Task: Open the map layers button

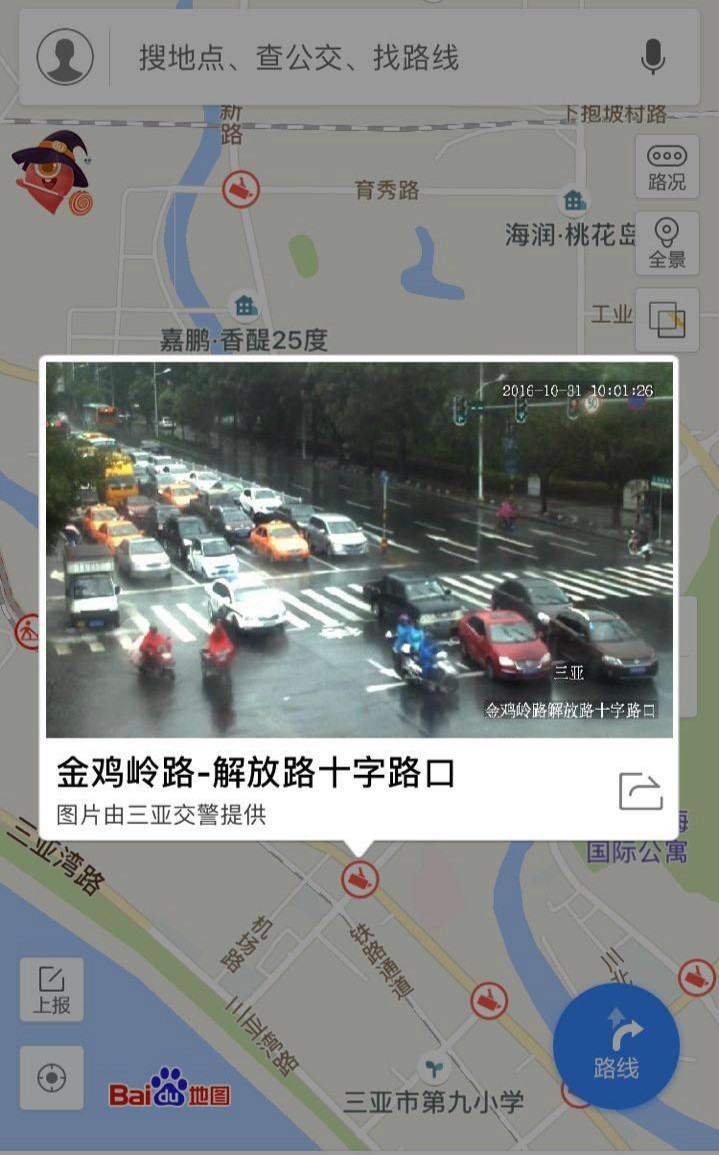Action: click(667, 320)
